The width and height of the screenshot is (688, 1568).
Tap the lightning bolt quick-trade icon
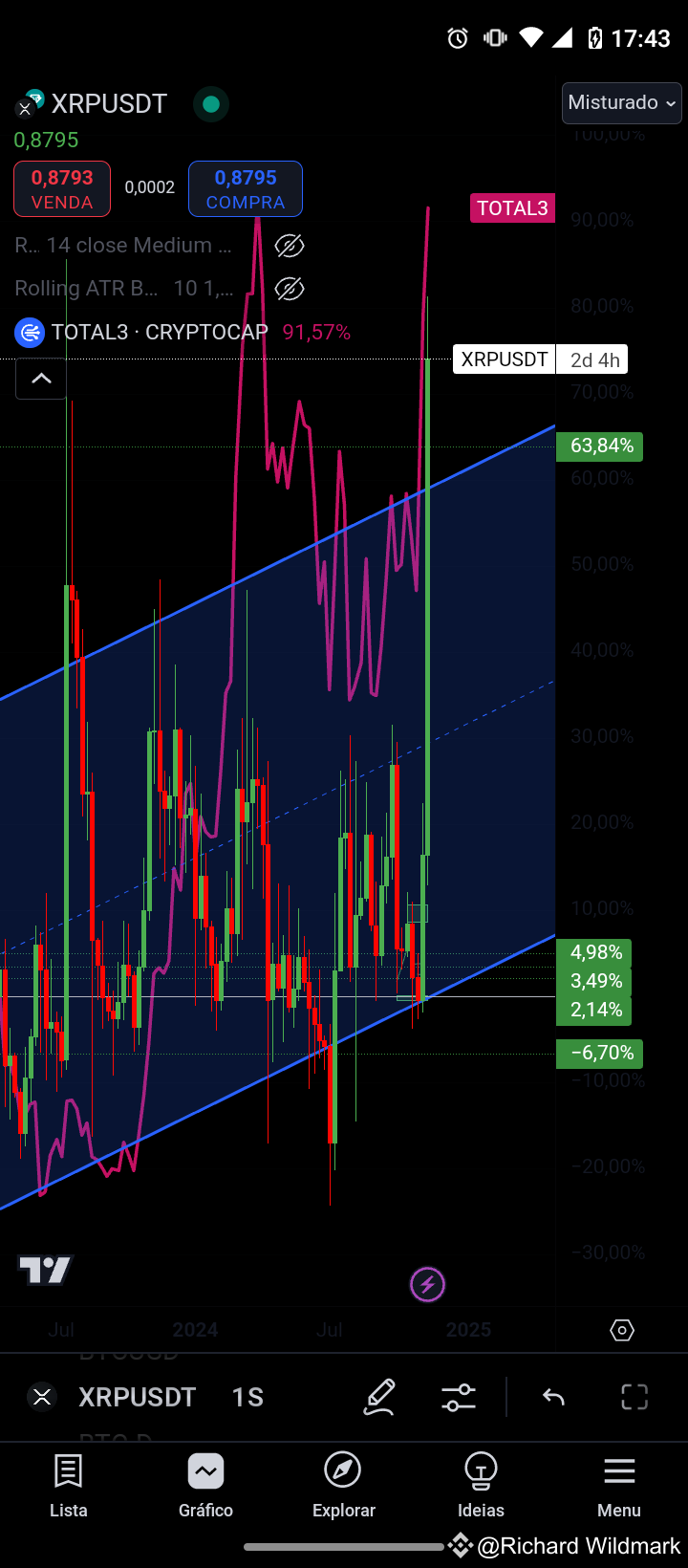click(x=427, y=1284)
